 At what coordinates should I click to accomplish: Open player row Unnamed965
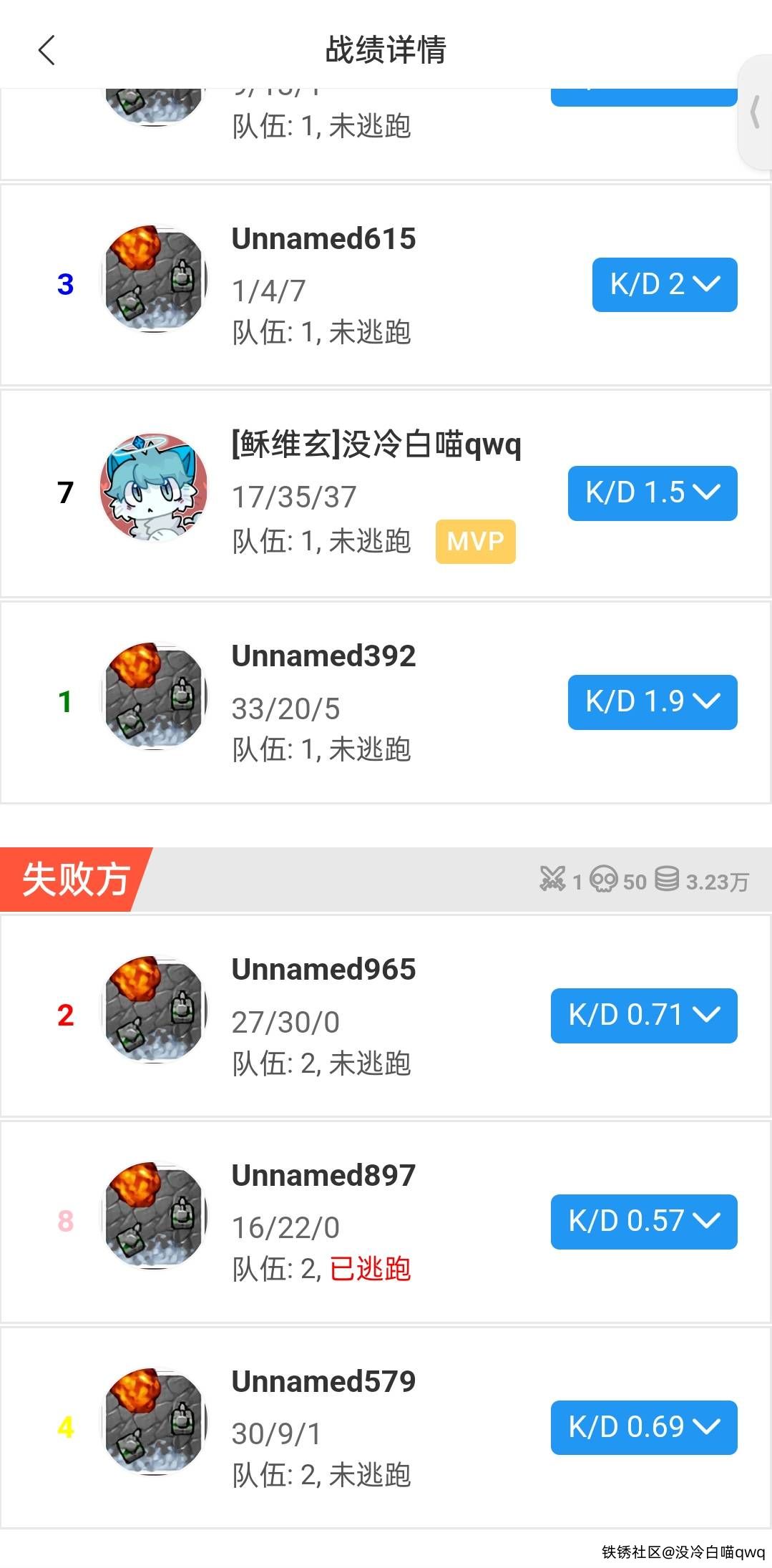click(323, 970)
